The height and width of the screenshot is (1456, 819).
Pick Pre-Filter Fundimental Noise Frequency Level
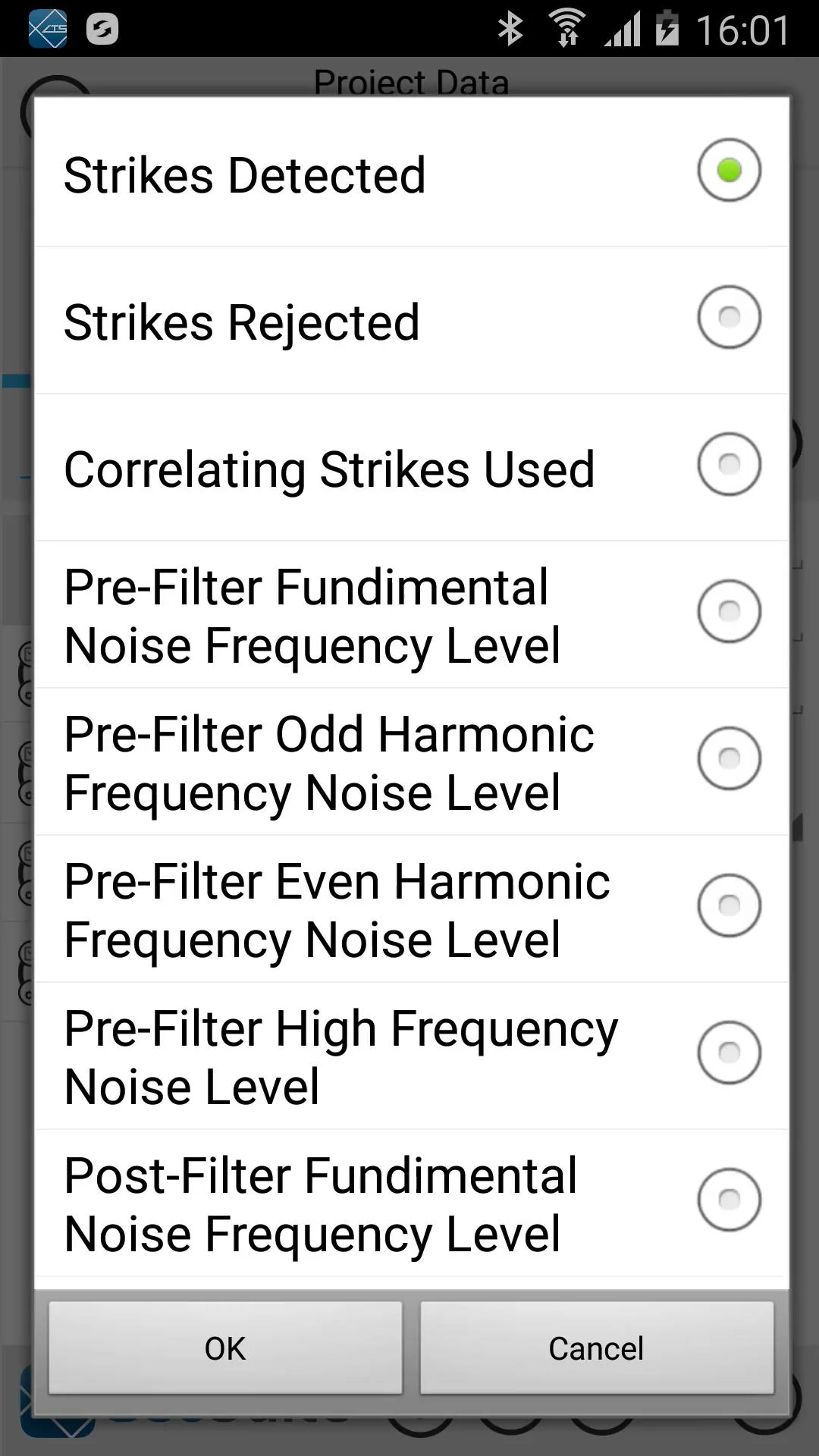pos(412,614)
